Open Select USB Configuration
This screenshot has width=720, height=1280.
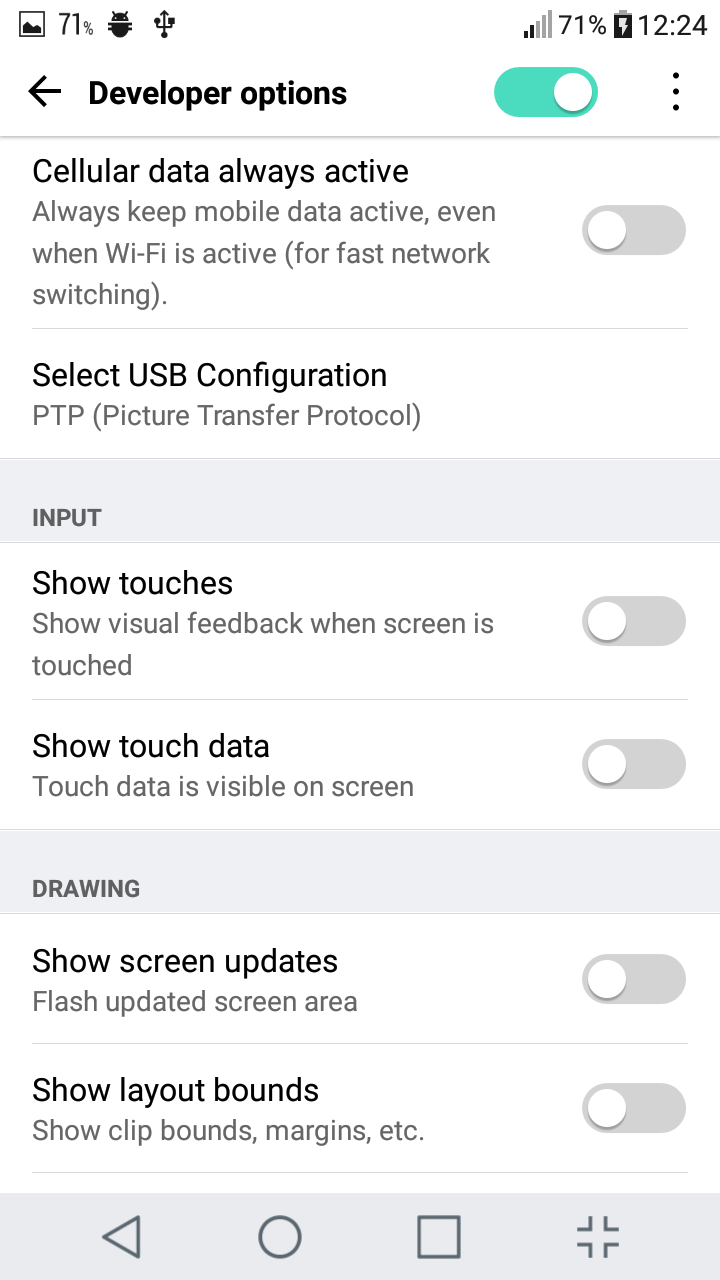coord(360,395)
